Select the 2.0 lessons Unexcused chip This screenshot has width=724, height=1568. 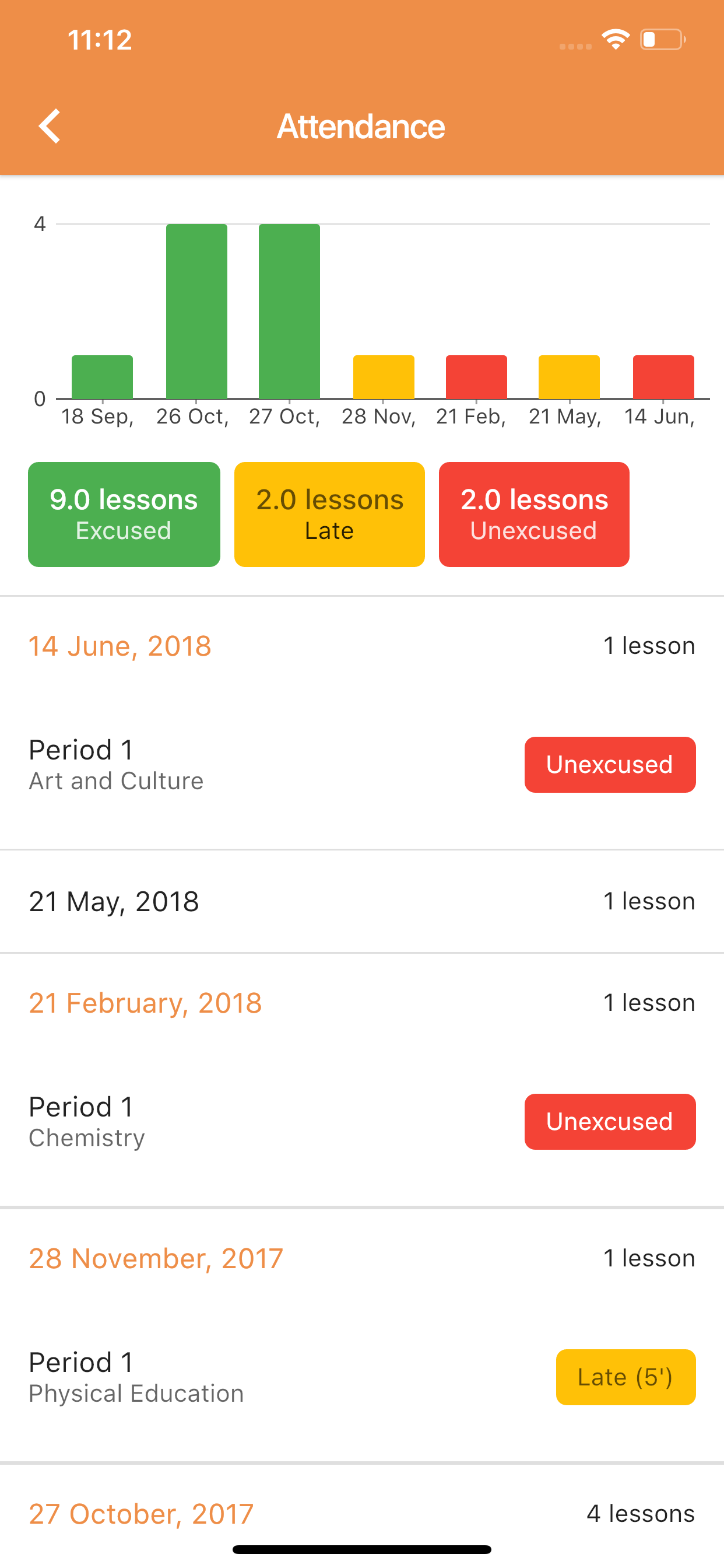coord(534,514)
